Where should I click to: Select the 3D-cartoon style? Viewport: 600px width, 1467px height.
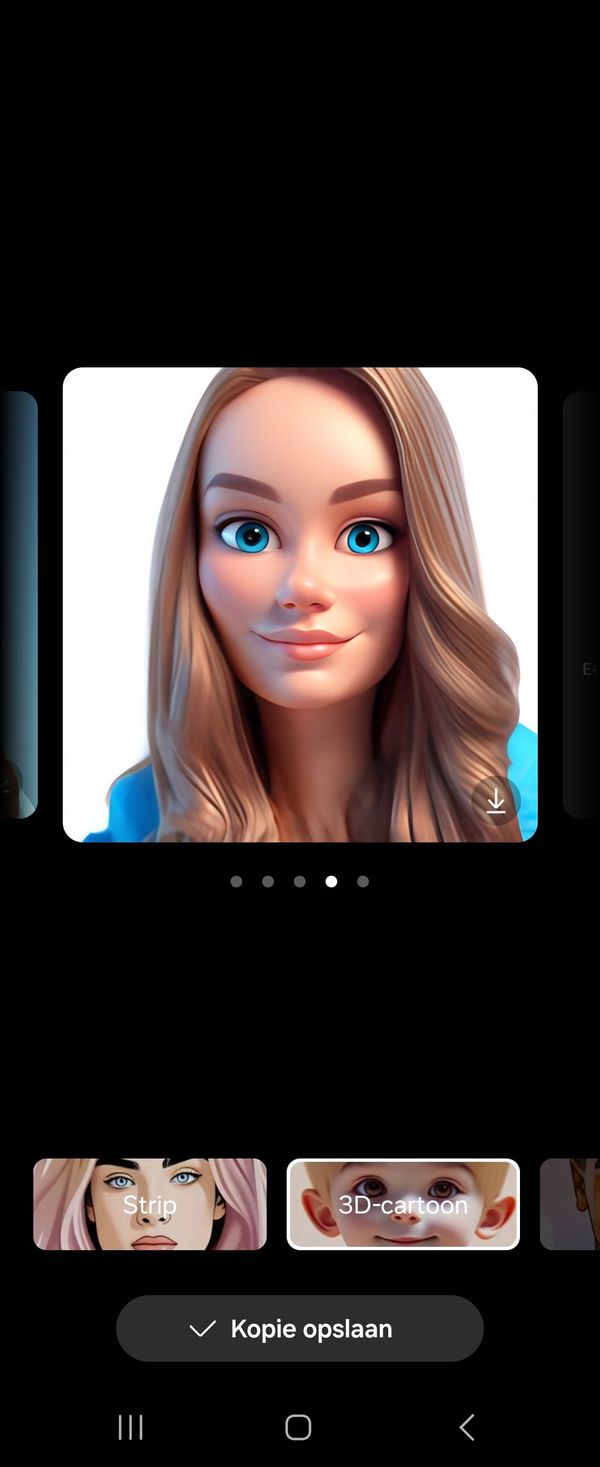pyautogui.click(x=403, y=1204)
